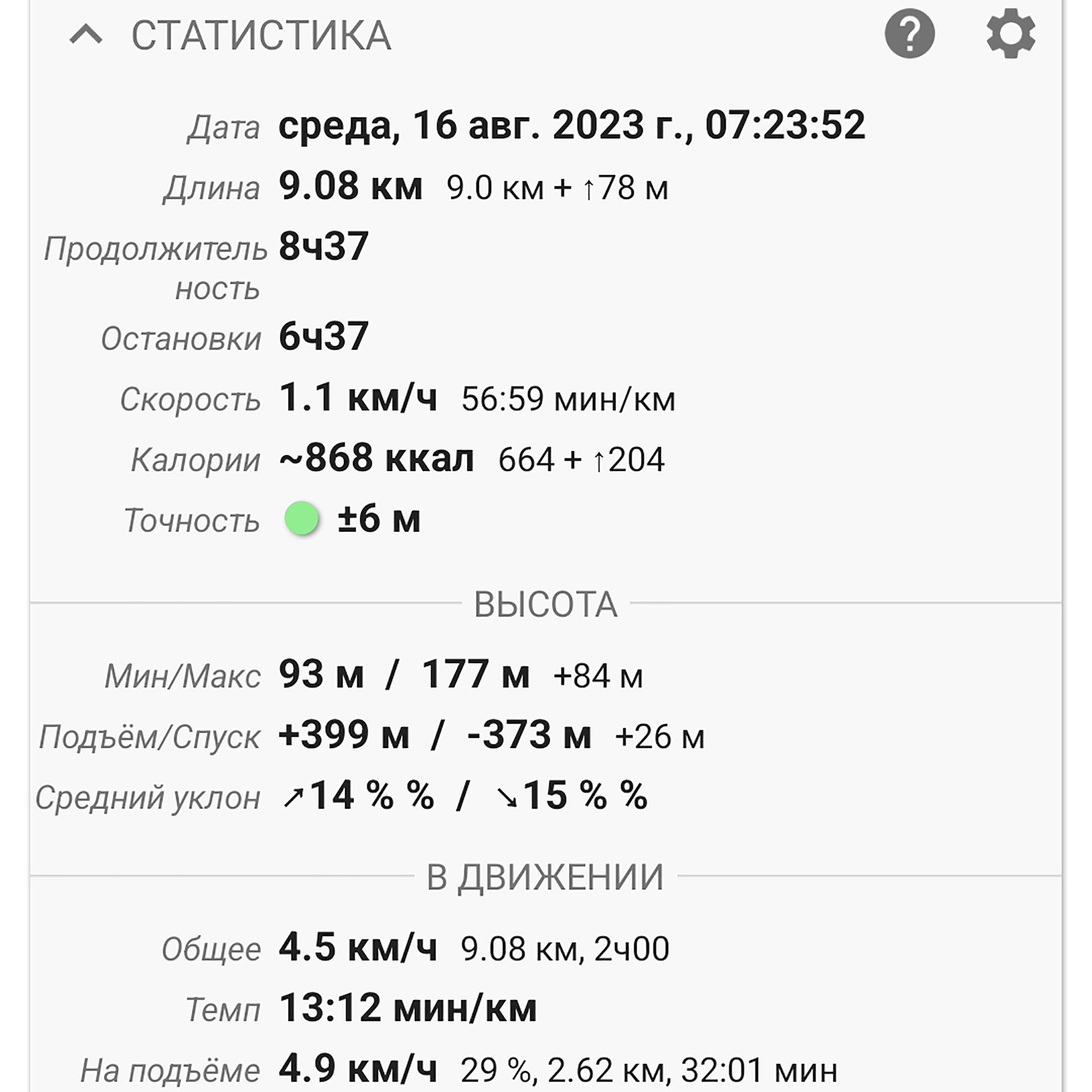Open the statistics help icon
1092x1092 pixels.
(x=910, y=34)
